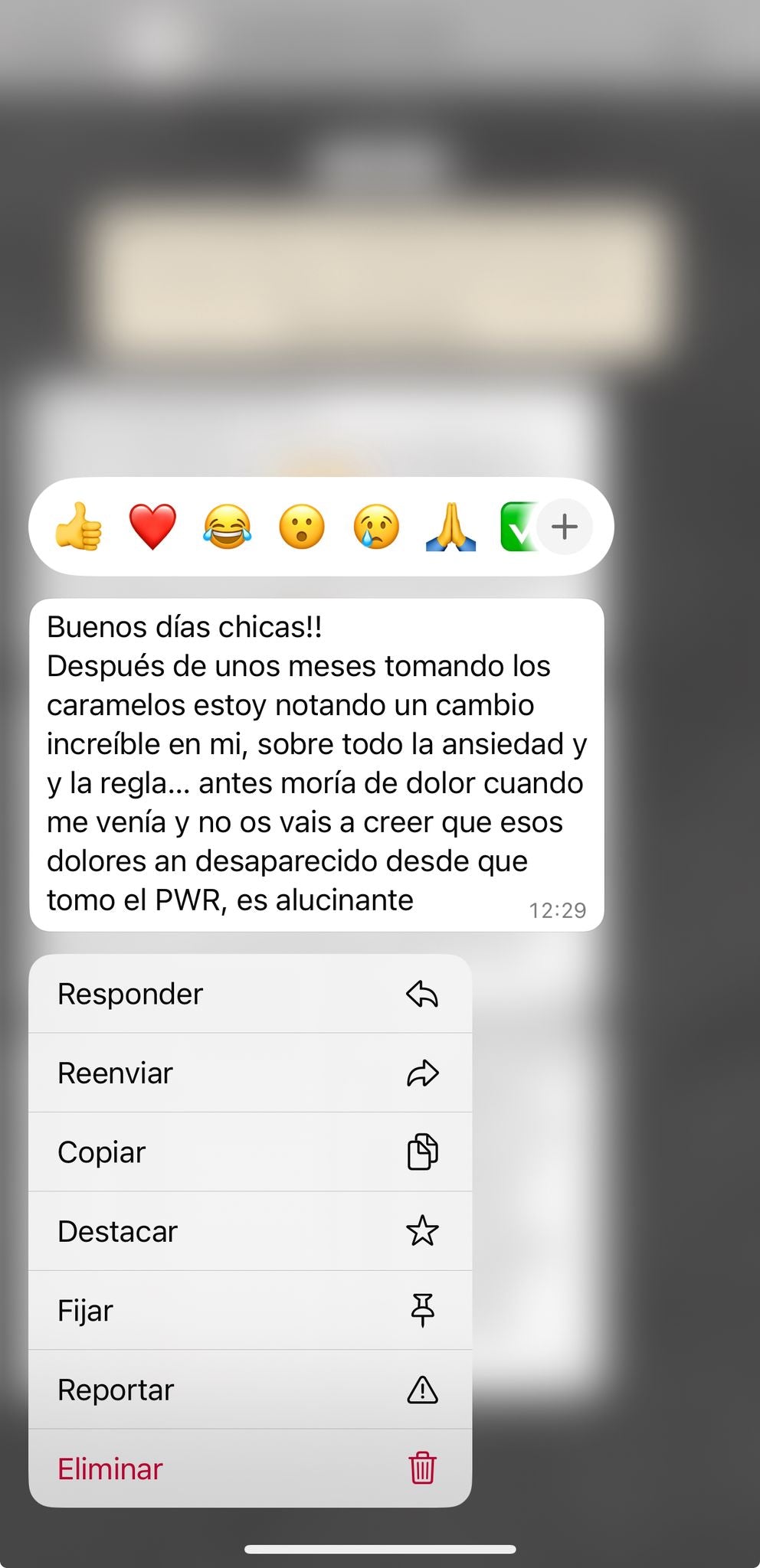760x1568 pixels.
Task: React with the red heart emoji
Action: pos(152,527)
